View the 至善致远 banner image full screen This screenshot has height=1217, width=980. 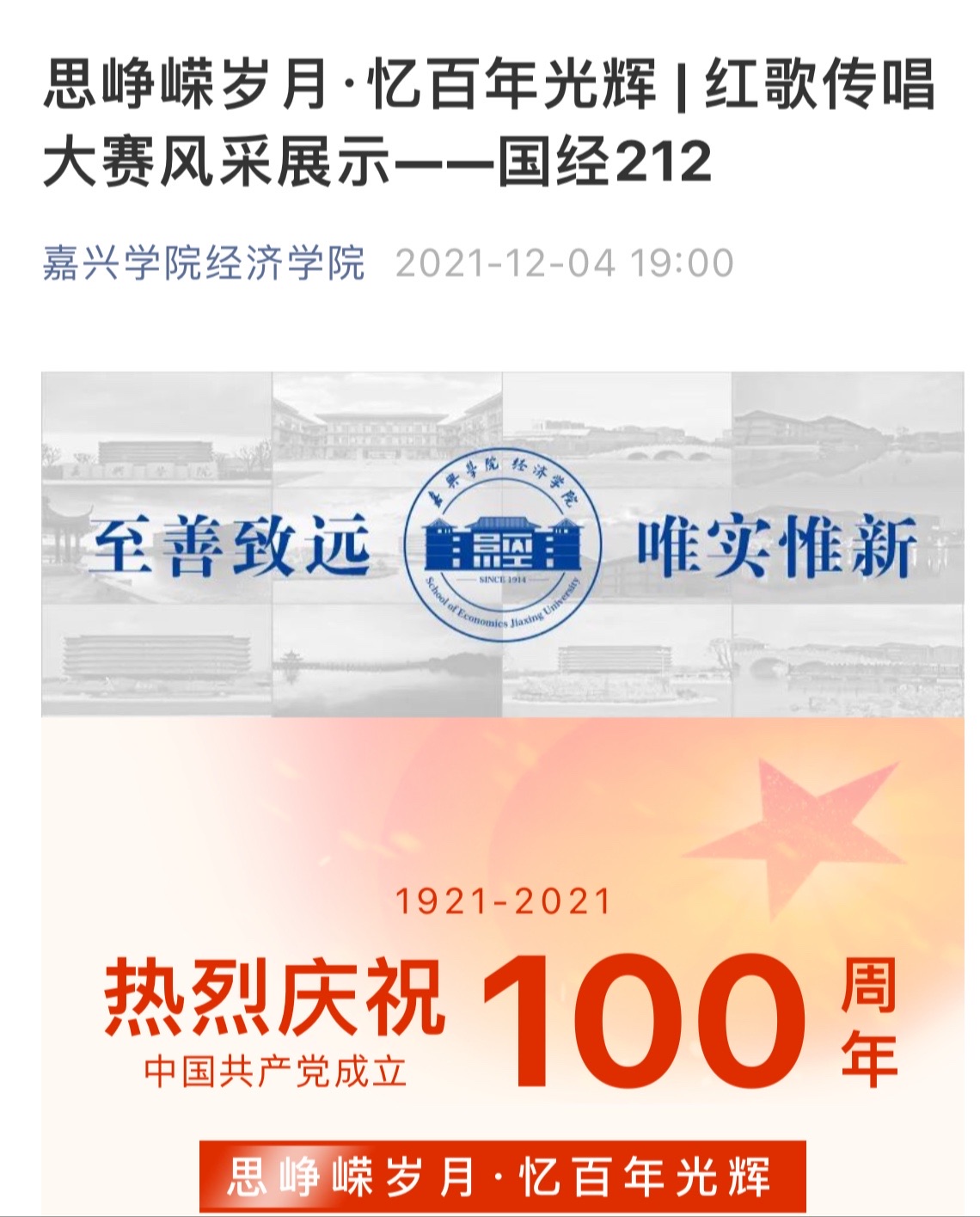pos(502,544)
